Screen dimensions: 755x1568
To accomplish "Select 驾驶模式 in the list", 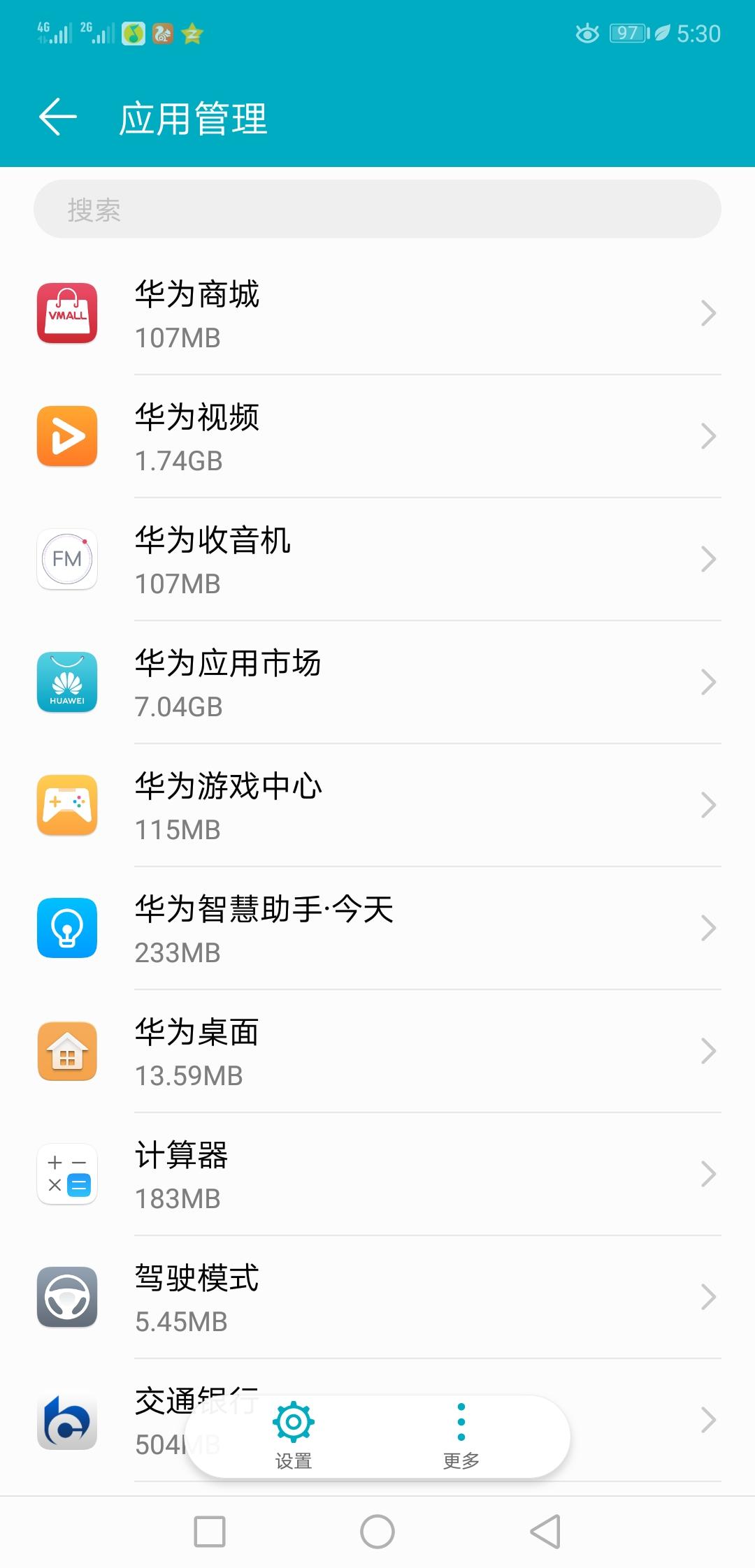I will tap(377, 1298).
